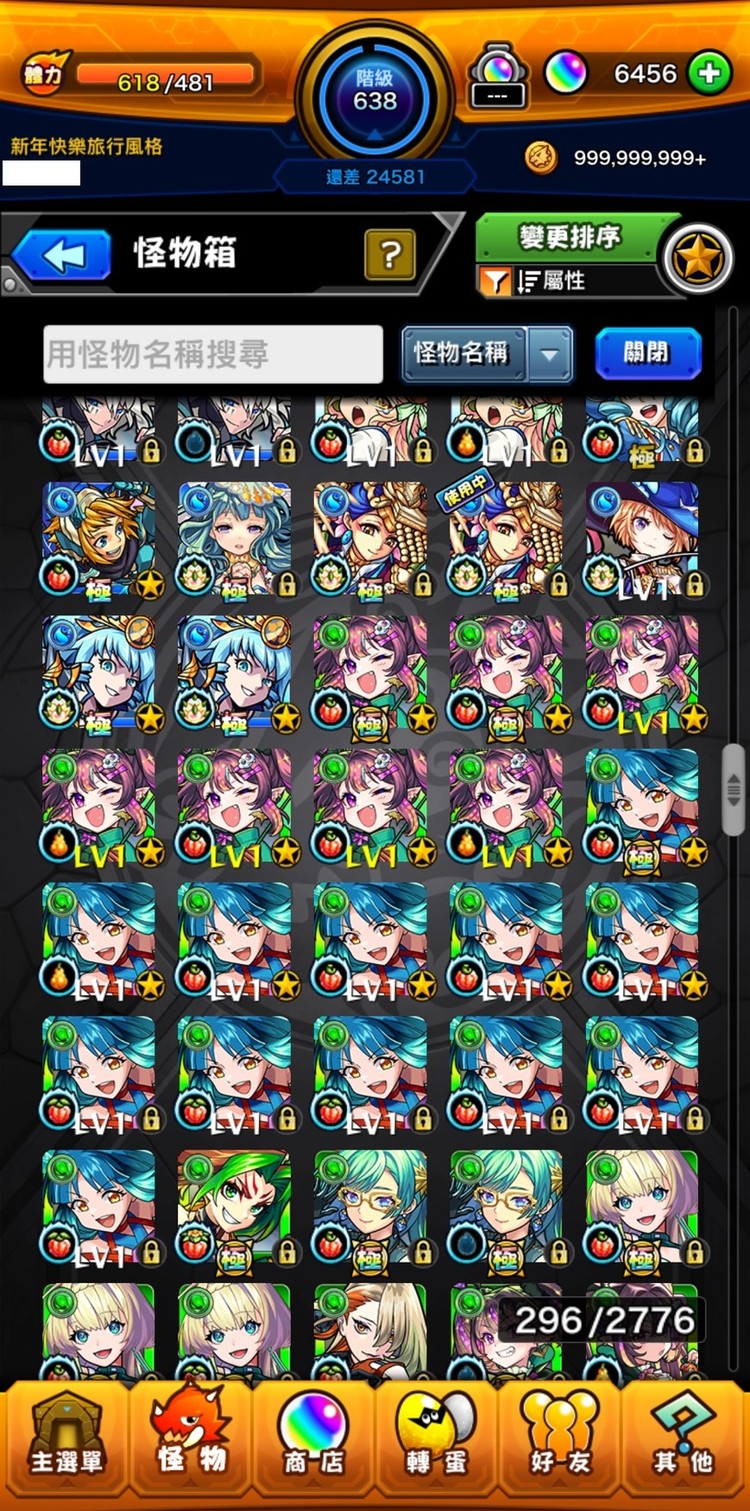The width and height of the screenshot is (750, 1511).
Task: Open the 商店 shop tab
Action: (x=312, y=1440)
